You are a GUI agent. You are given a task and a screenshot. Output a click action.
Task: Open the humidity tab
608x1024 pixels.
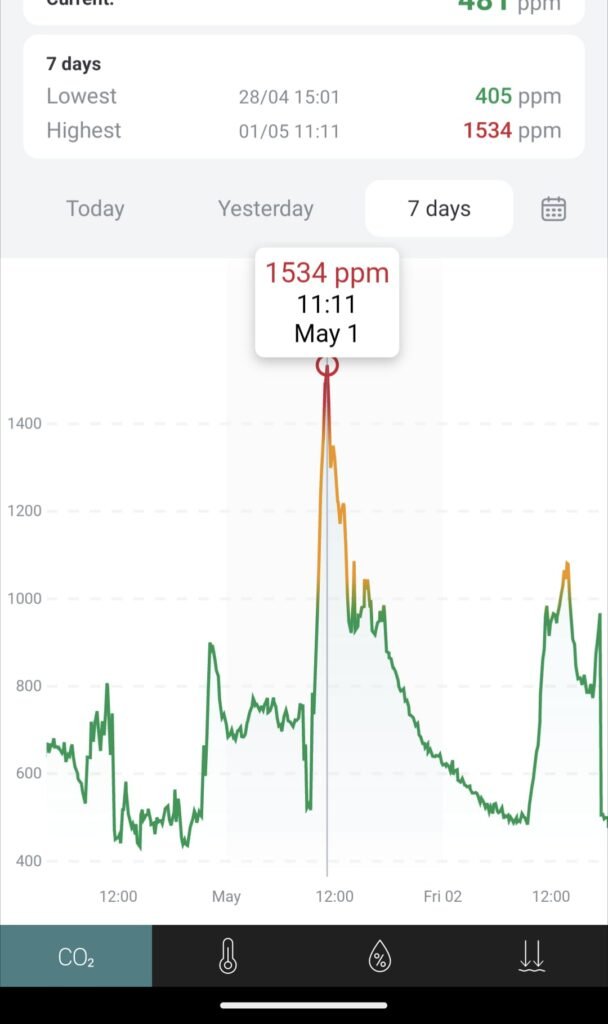tap(380, 957)
